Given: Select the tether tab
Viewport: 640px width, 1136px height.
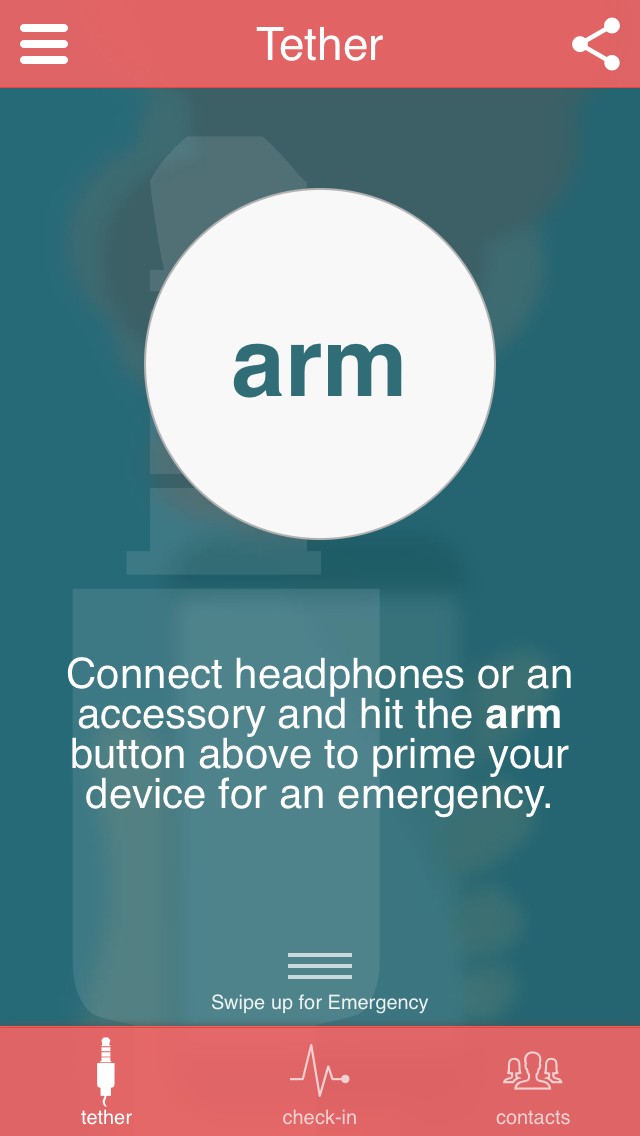Looking at the screenshot, I should [x=107, y=1081].
